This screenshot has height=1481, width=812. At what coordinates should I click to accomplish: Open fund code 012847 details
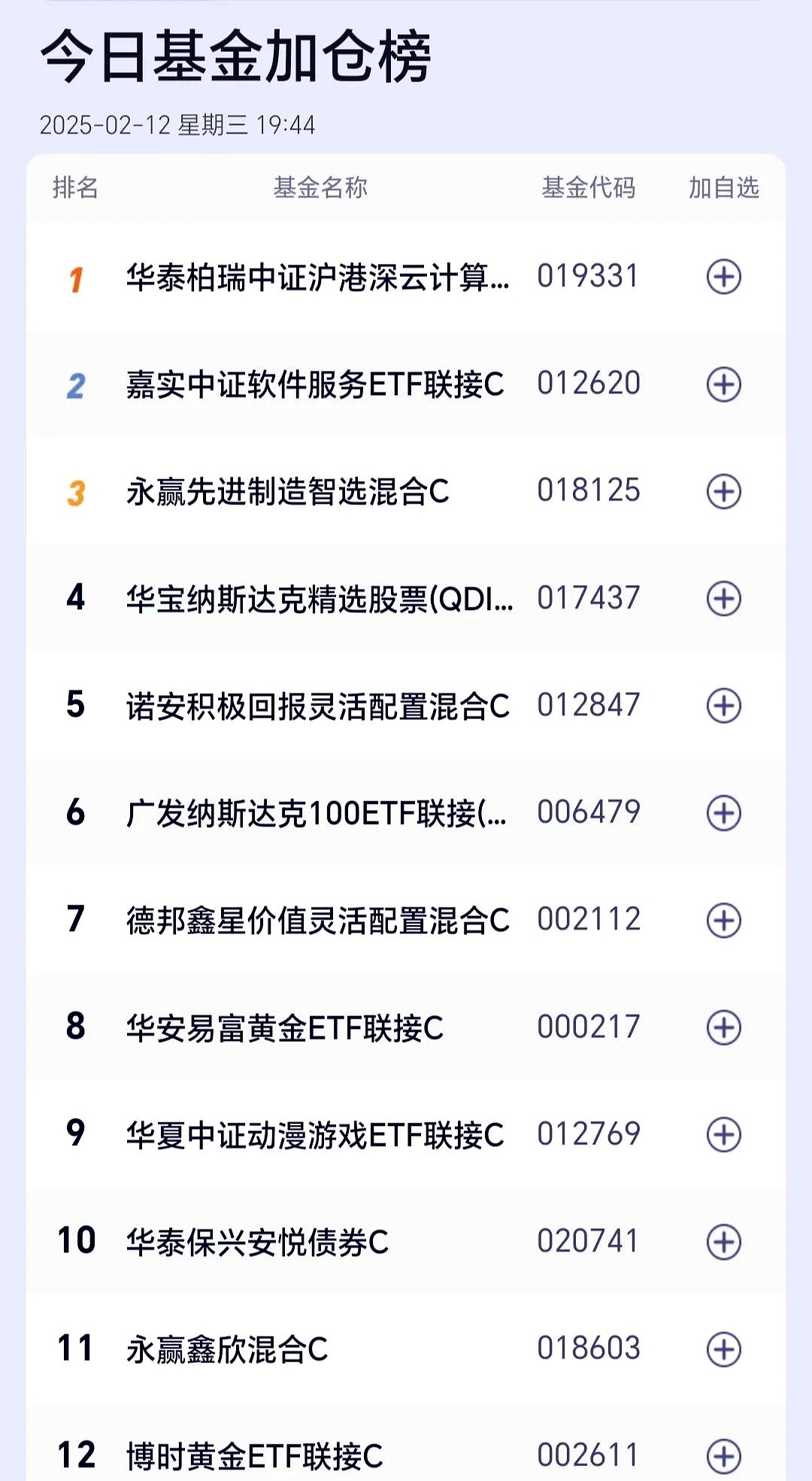coord(589,705)
